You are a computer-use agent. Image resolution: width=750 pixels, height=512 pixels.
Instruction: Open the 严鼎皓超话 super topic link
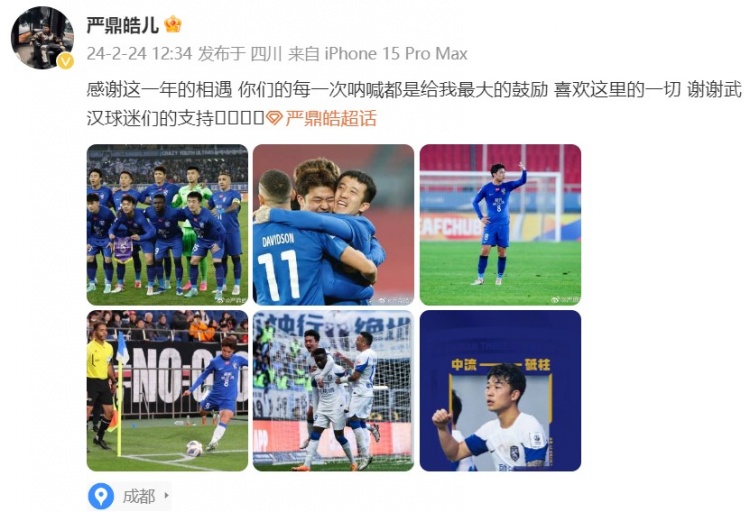(x=330, y=118)
